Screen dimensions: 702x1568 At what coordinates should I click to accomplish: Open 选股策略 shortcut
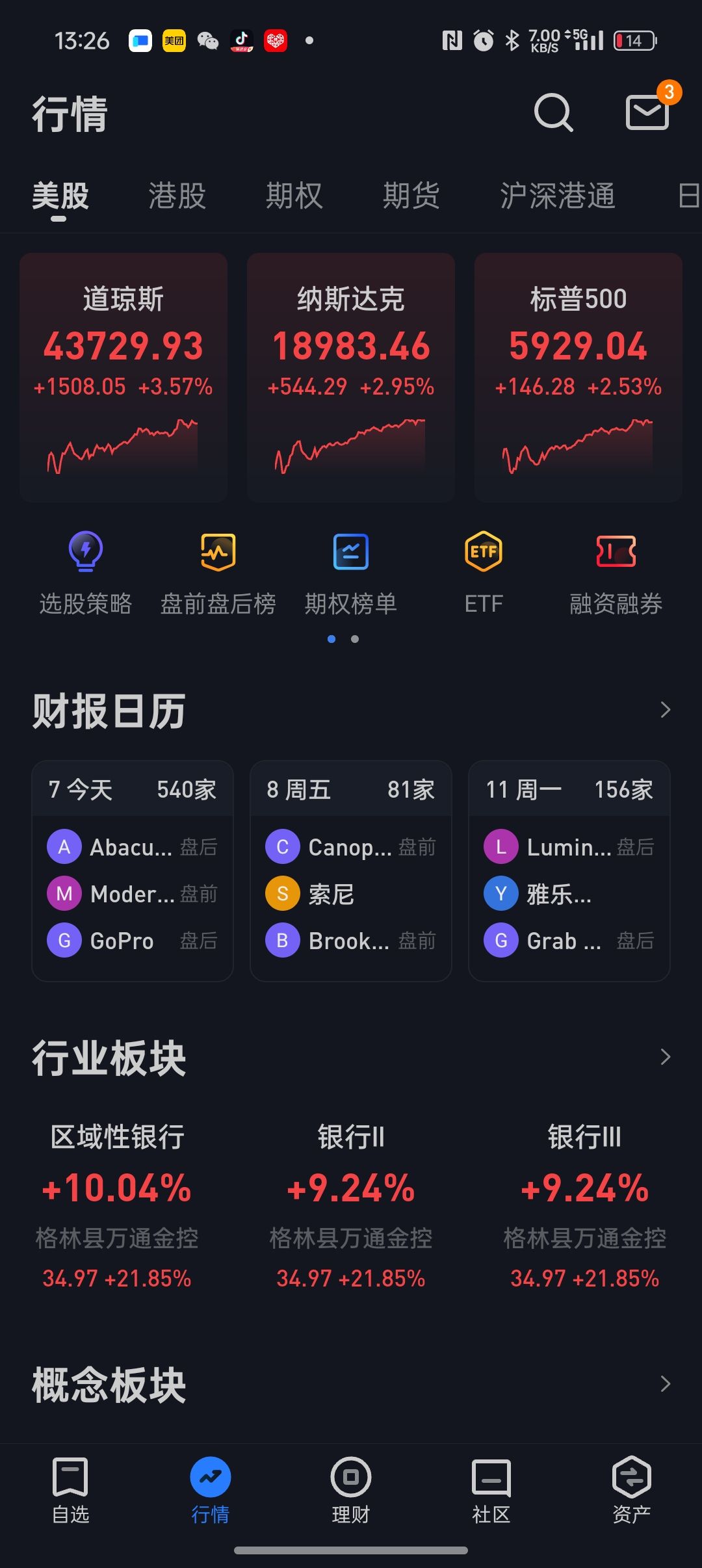coord(86,572)
